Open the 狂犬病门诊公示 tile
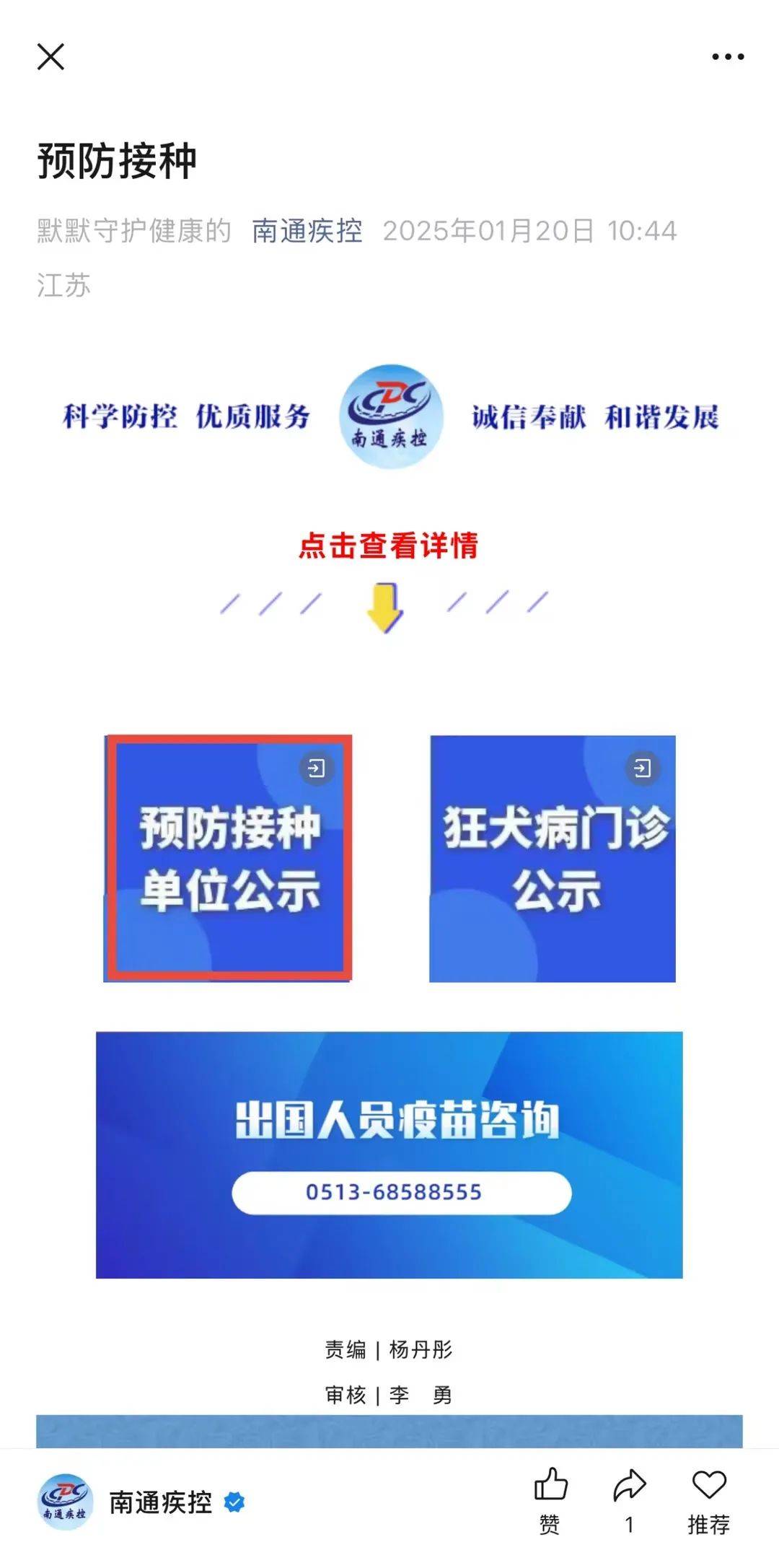This screenshot has width=779, height=1568. 553,859
